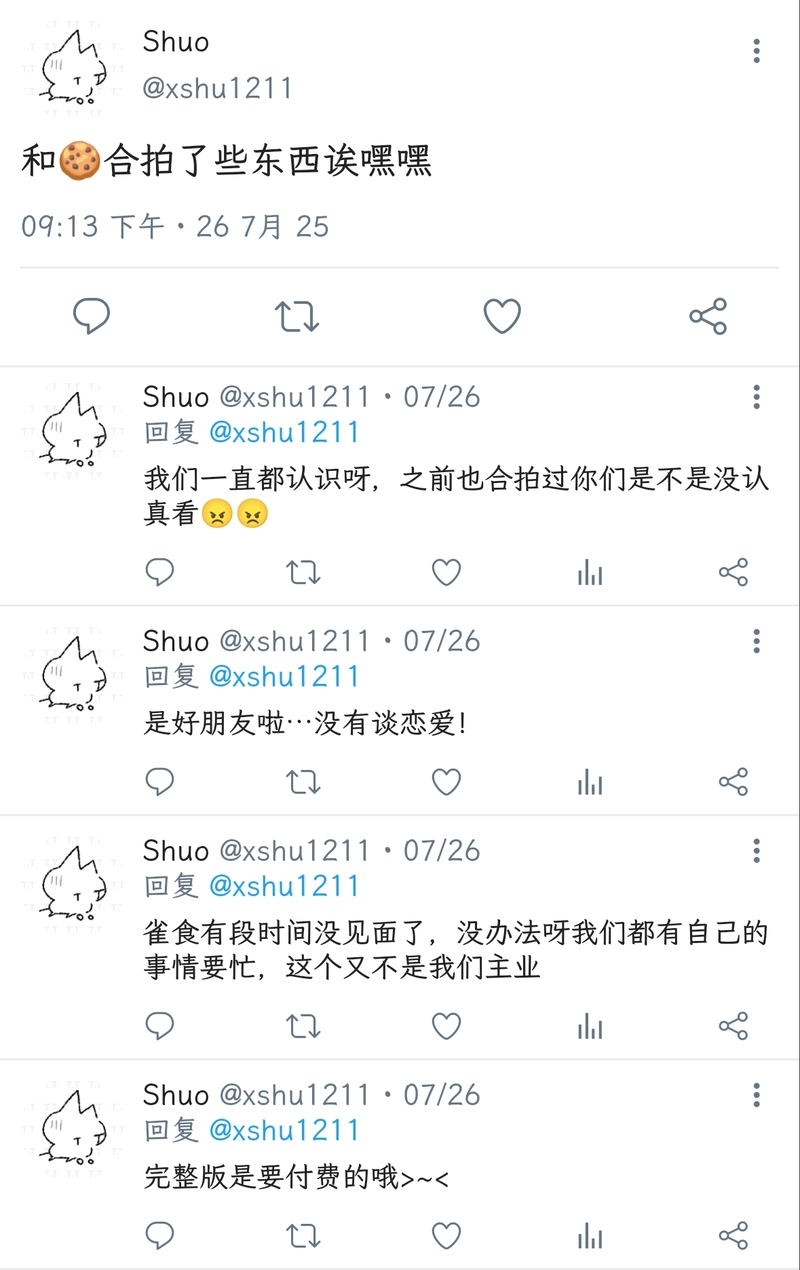Retweet the comment 完整版是要付费的哦
Image resolution: width=800 pixels, height=1270 pixels.
[x=303, y=1236]
